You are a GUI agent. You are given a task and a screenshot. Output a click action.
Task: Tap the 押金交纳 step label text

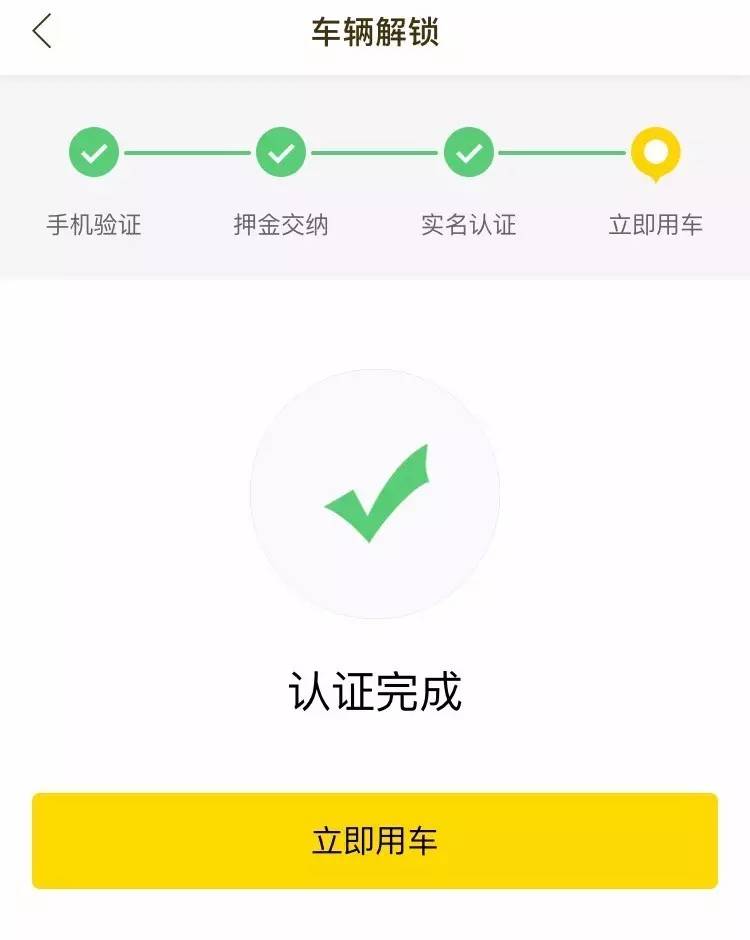click(x=281, y=225)
